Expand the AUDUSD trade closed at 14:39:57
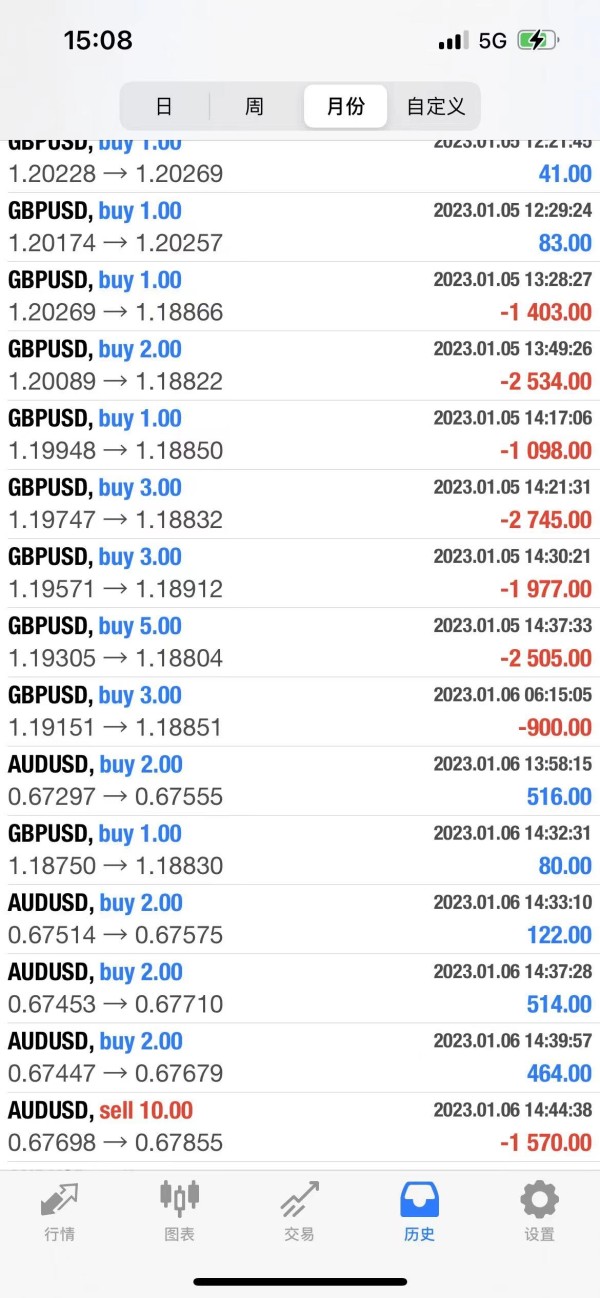The width and height of the screenshot is (600, 1298). tap(300, 1057)
